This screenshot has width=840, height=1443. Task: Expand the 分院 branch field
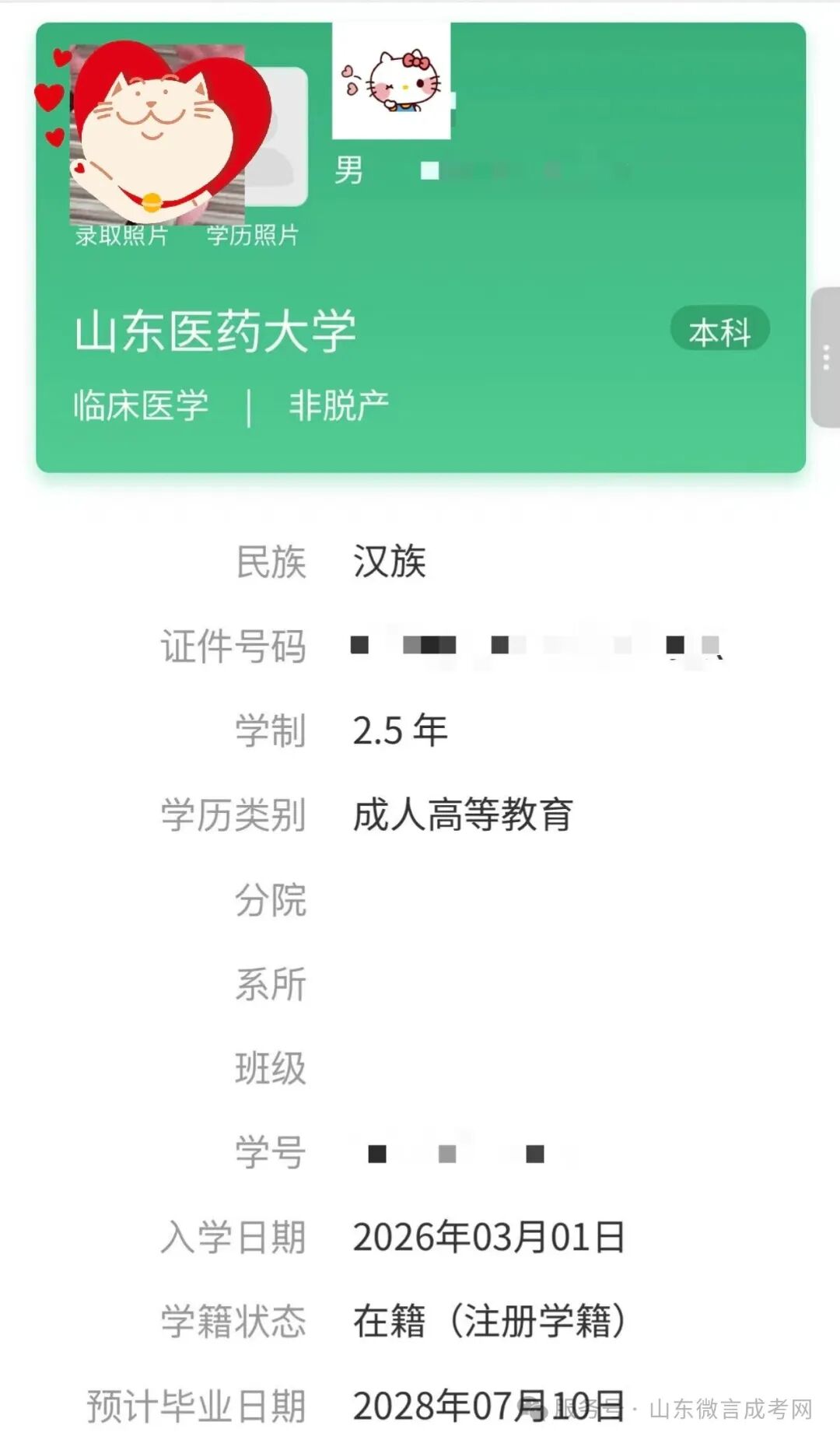point(270,901)
